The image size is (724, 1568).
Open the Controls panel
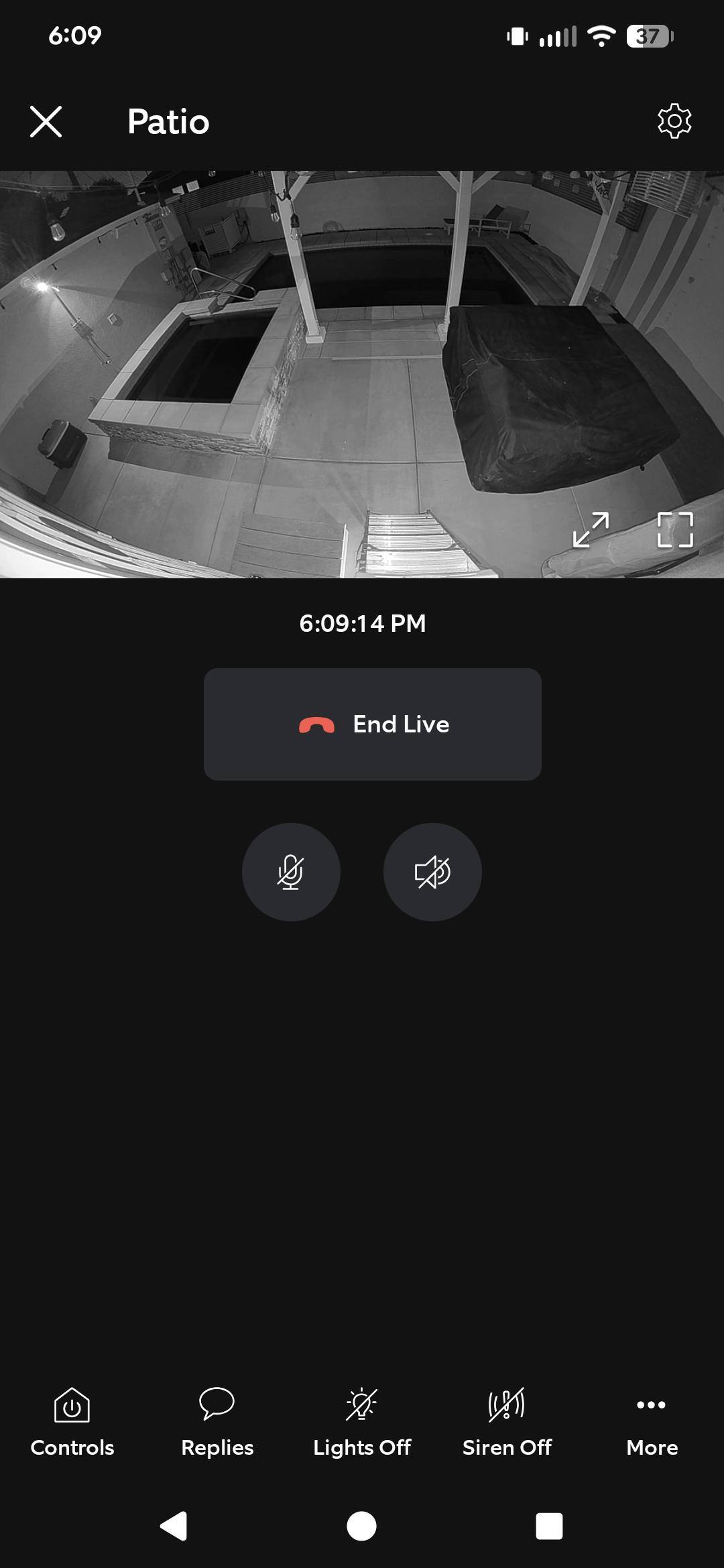[72, 1422]
